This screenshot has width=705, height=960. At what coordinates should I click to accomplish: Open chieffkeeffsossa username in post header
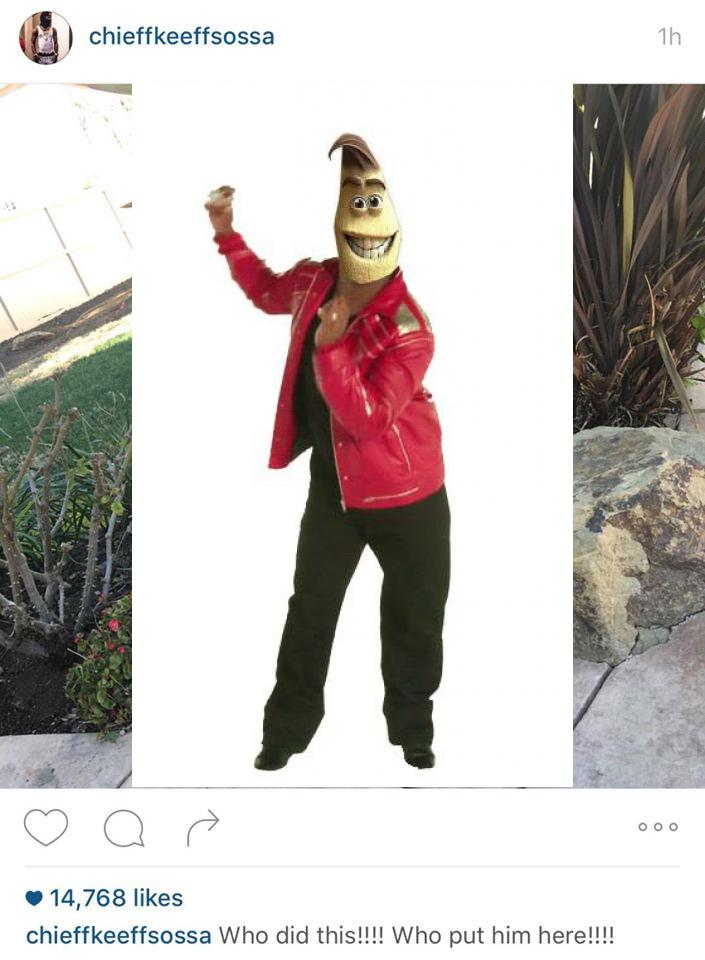click(181, 37)
